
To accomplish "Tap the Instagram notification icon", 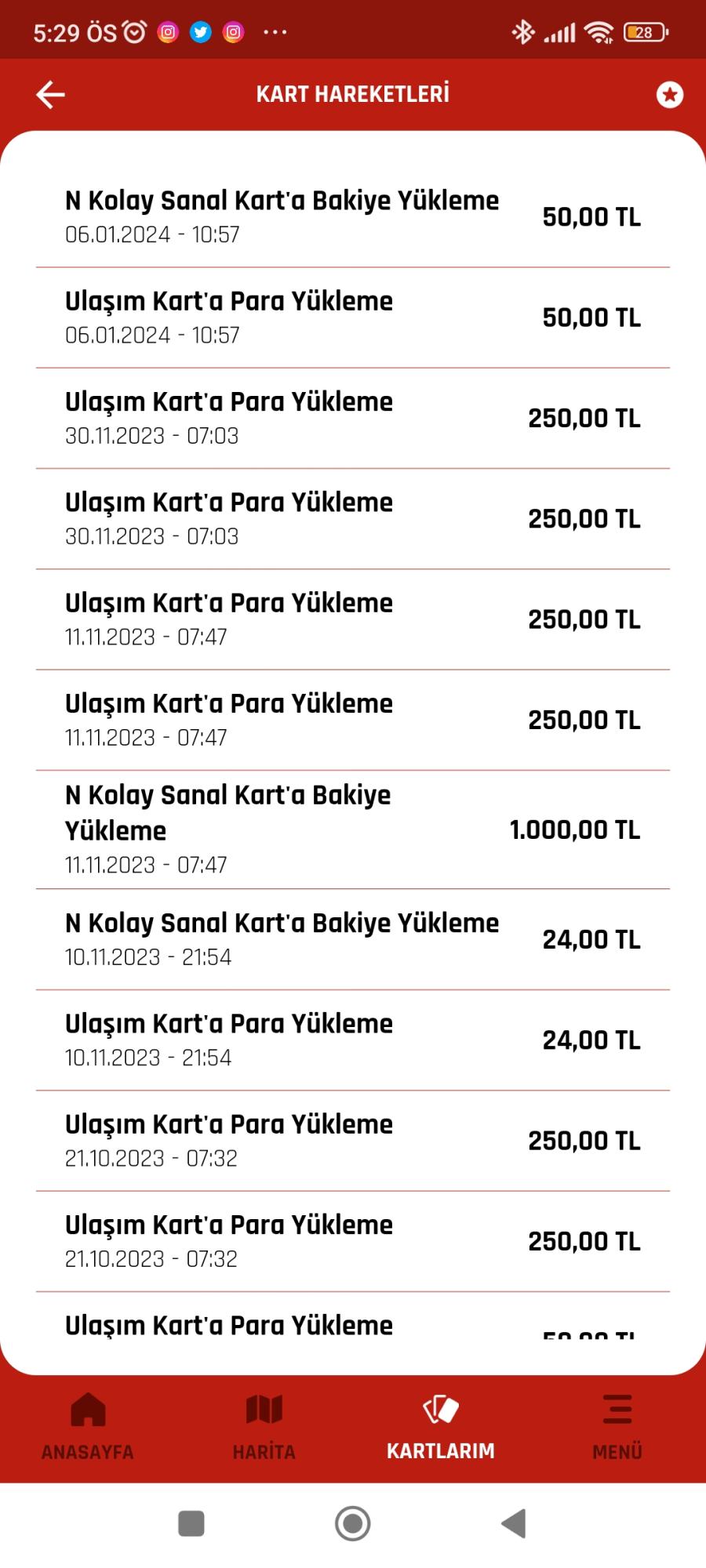I will point(166,31).
